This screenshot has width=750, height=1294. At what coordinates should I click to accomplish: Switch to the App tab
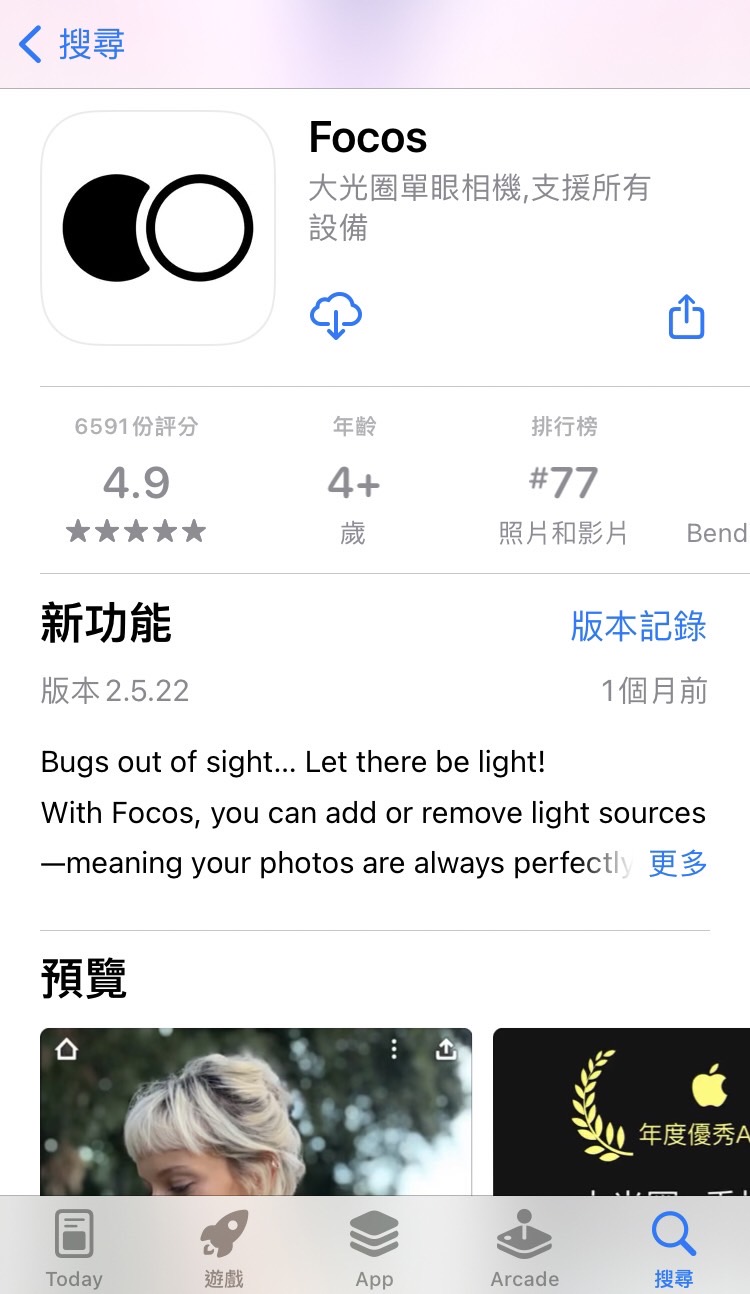[x=374, y=1248]
